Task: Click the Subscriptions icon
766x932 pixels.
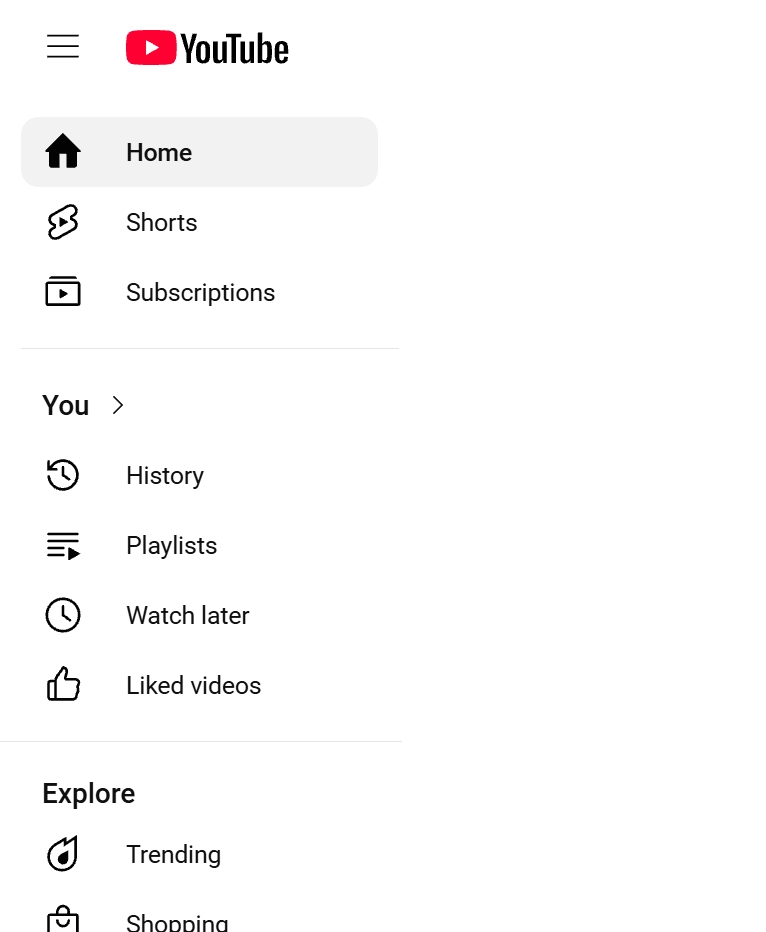Action: pos(63,292)
